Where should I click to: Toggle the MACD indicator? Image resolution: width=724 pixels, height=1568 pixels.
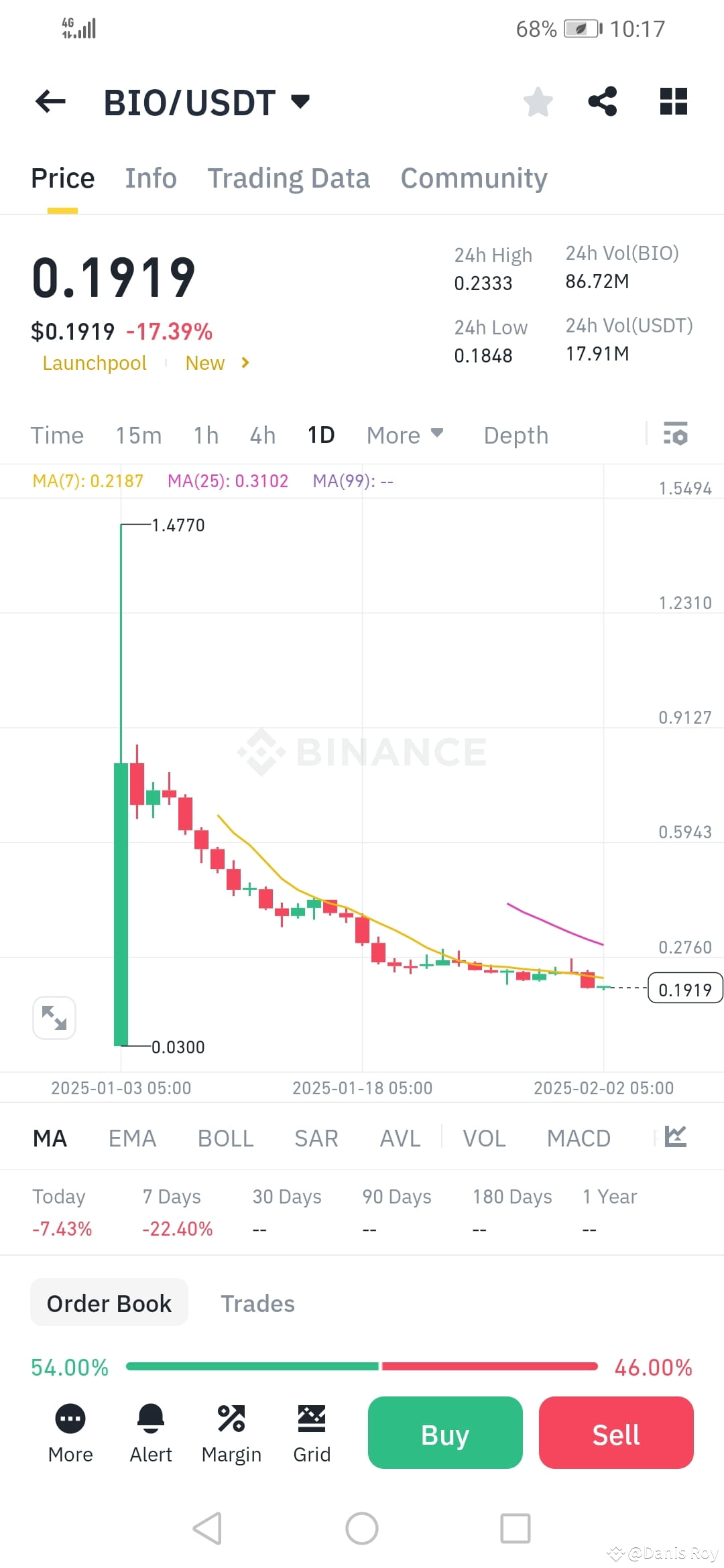pyautogui.click(x=578, y=1137)
